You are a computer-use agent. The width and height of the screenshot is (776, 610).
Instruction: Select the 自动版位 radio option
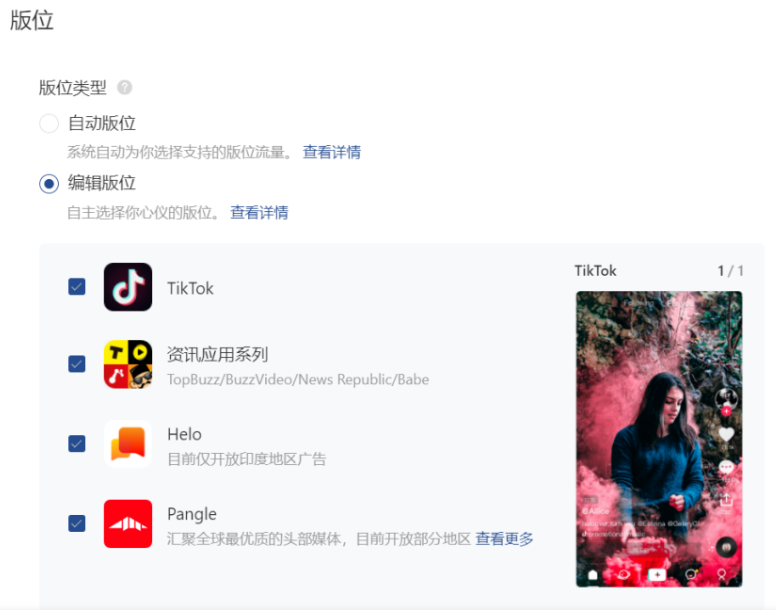(x=49, y=124)
